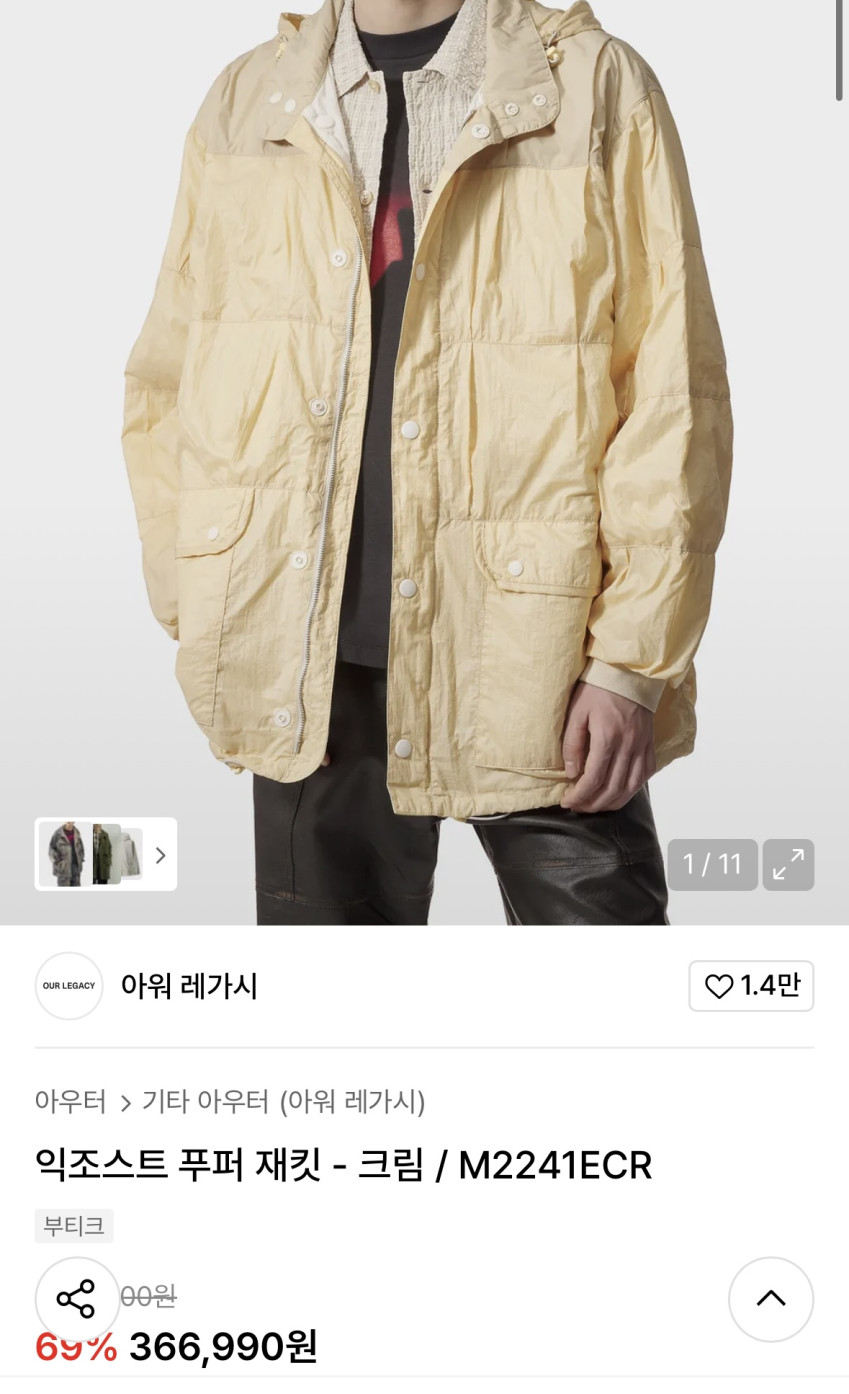Open 기타 아우터 (아워 레가시) breadcrumb

(284, 1102)
